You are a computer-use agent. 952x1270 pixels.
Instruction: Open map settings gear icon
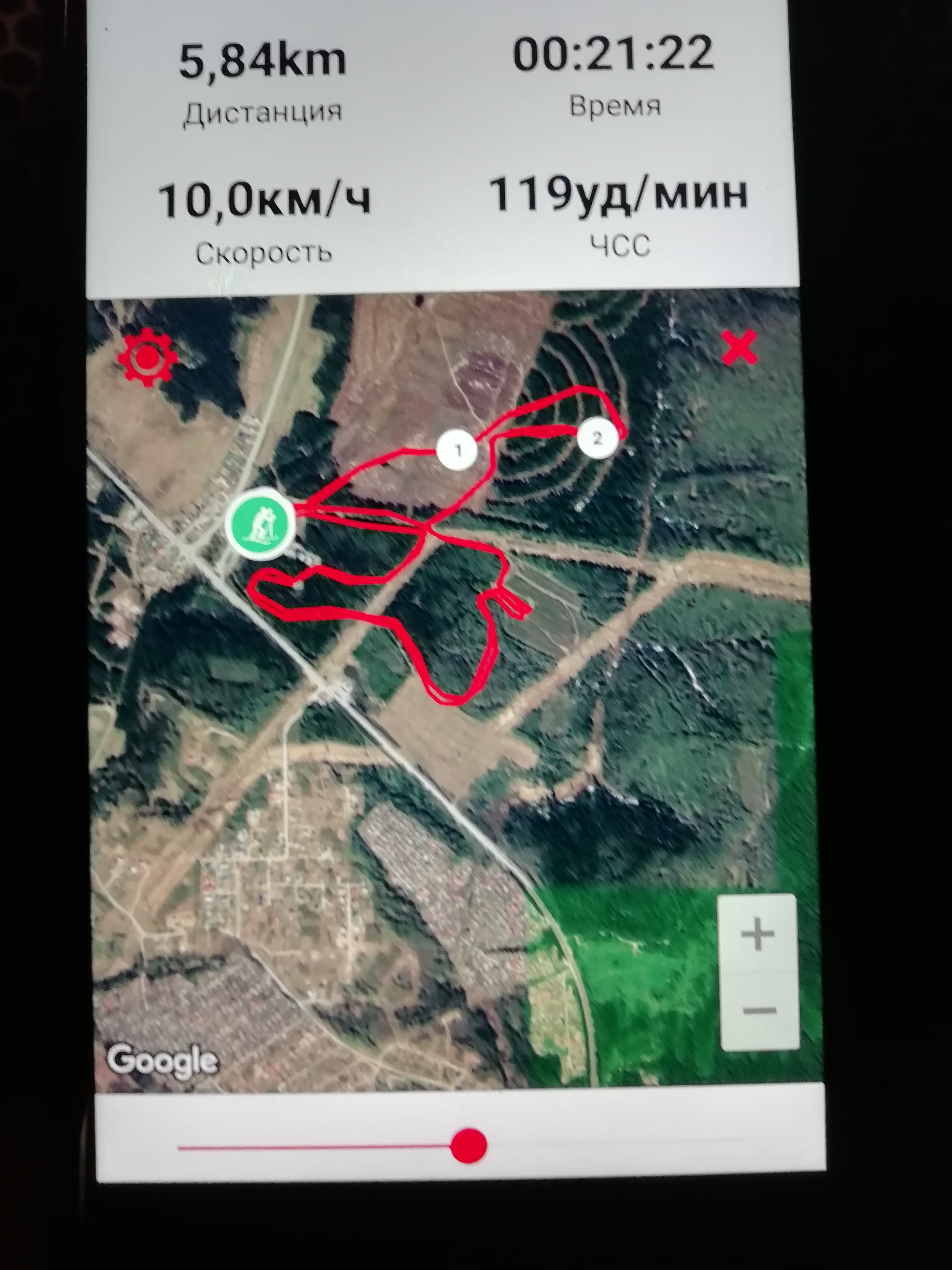(147, 358)
